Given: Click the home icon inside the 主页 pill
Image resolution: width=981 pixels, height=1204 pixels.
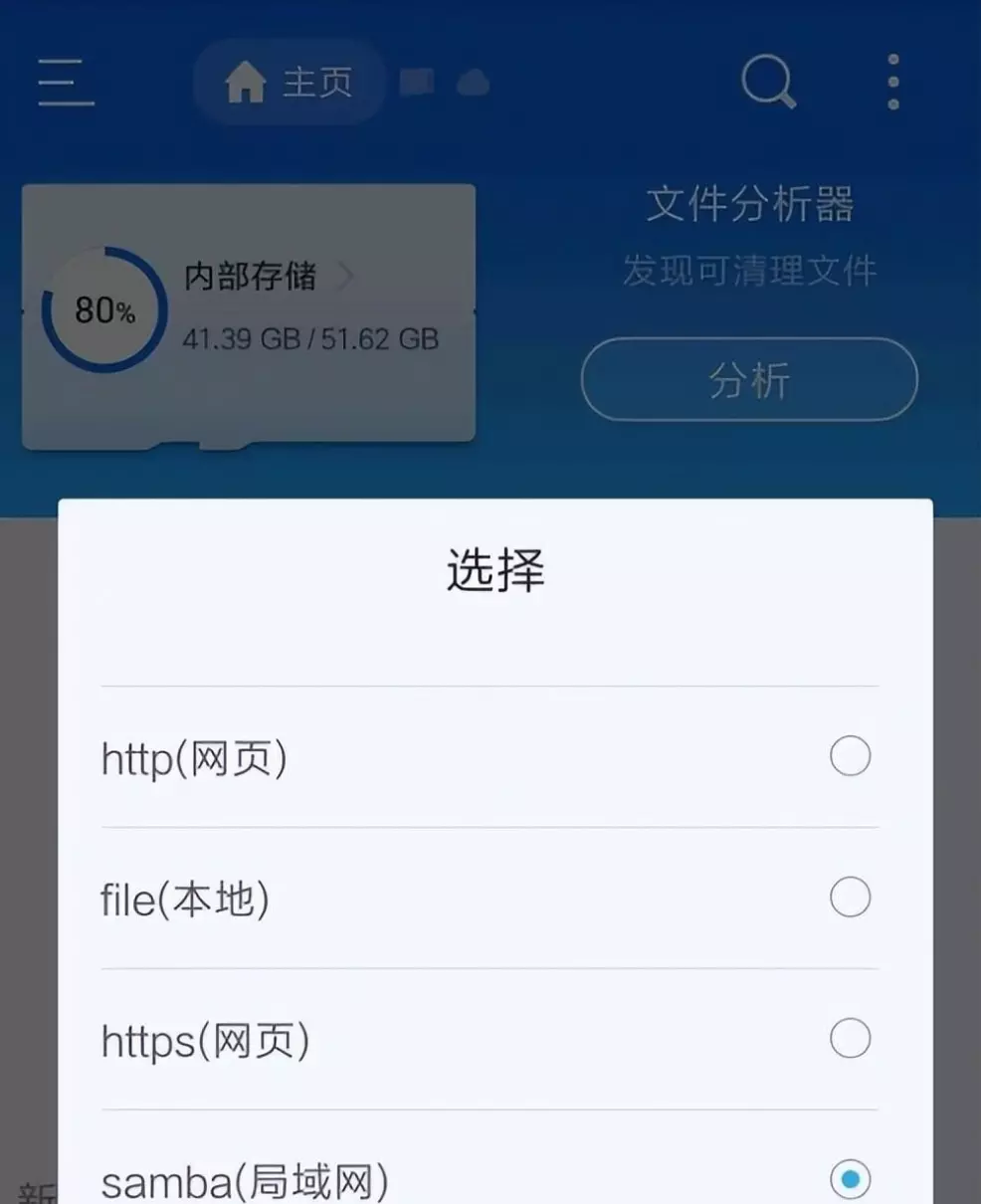Looking at the screenshot, I should (246, 84).
